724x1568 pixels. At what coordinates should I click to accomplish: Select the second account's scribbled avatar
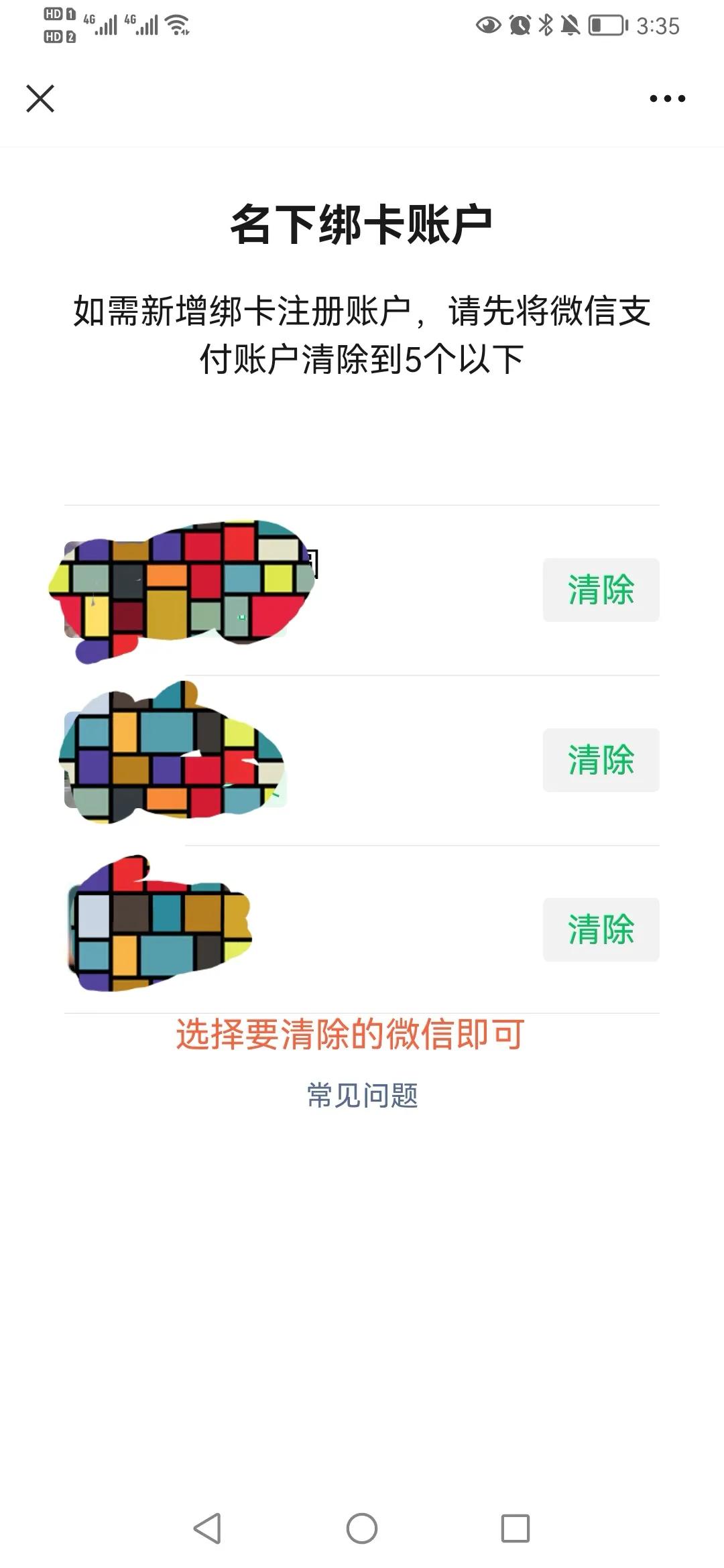click(x=174, y=757)
